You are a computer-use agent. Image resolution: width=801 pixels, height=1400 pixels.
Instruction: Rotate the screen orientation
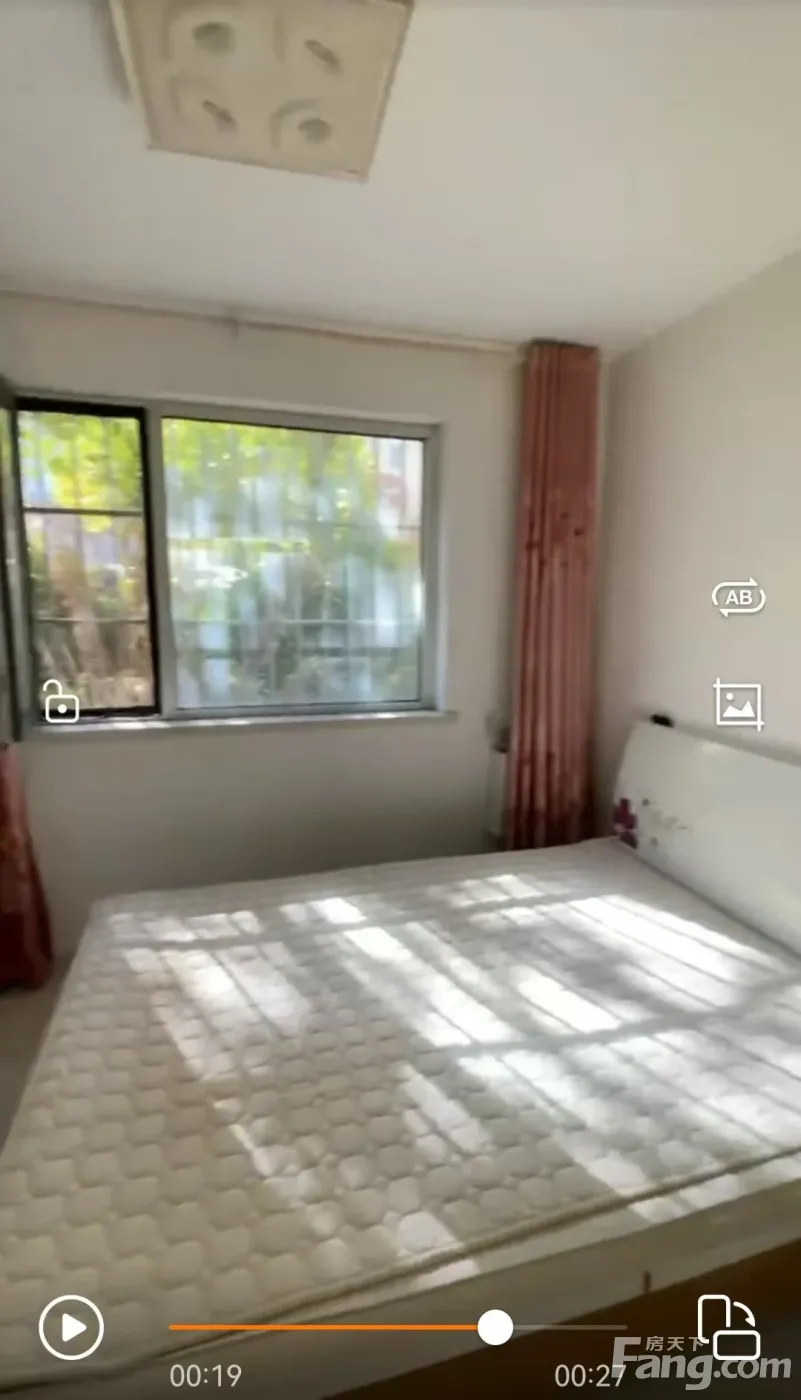pos(728,1327)
